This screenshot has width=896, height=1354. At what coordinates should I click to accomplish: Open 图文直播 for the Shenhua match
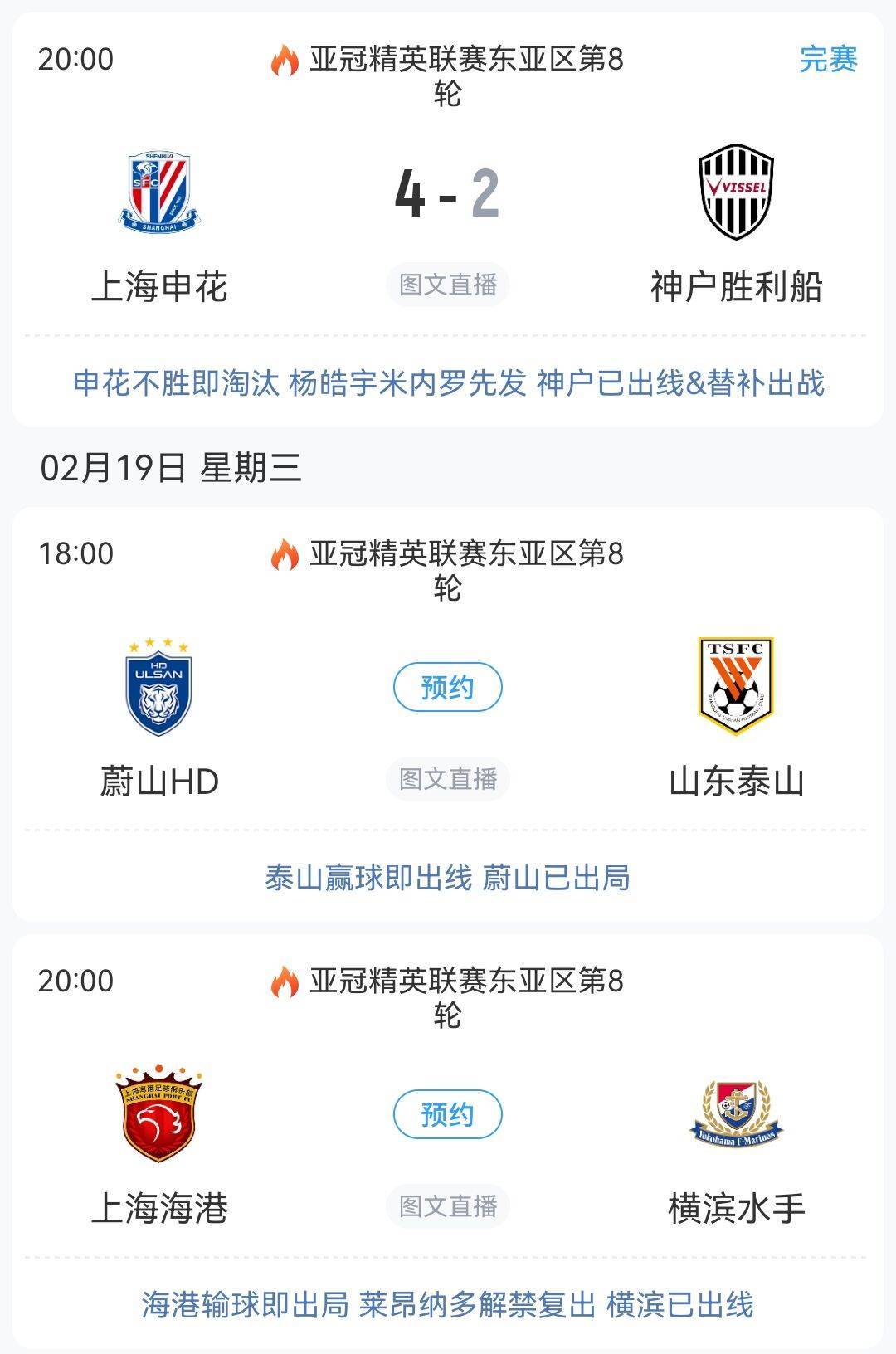click(x=448, y=283)
